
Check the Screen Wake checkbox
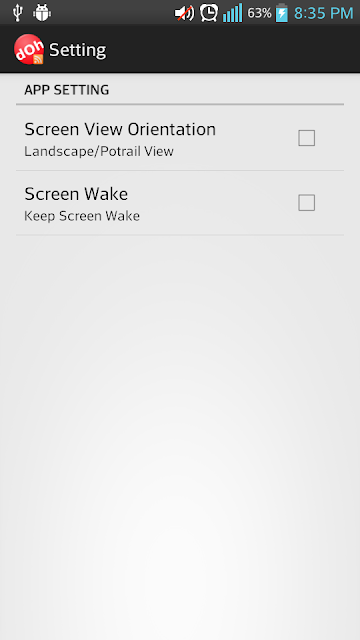[x=307, y=203]
